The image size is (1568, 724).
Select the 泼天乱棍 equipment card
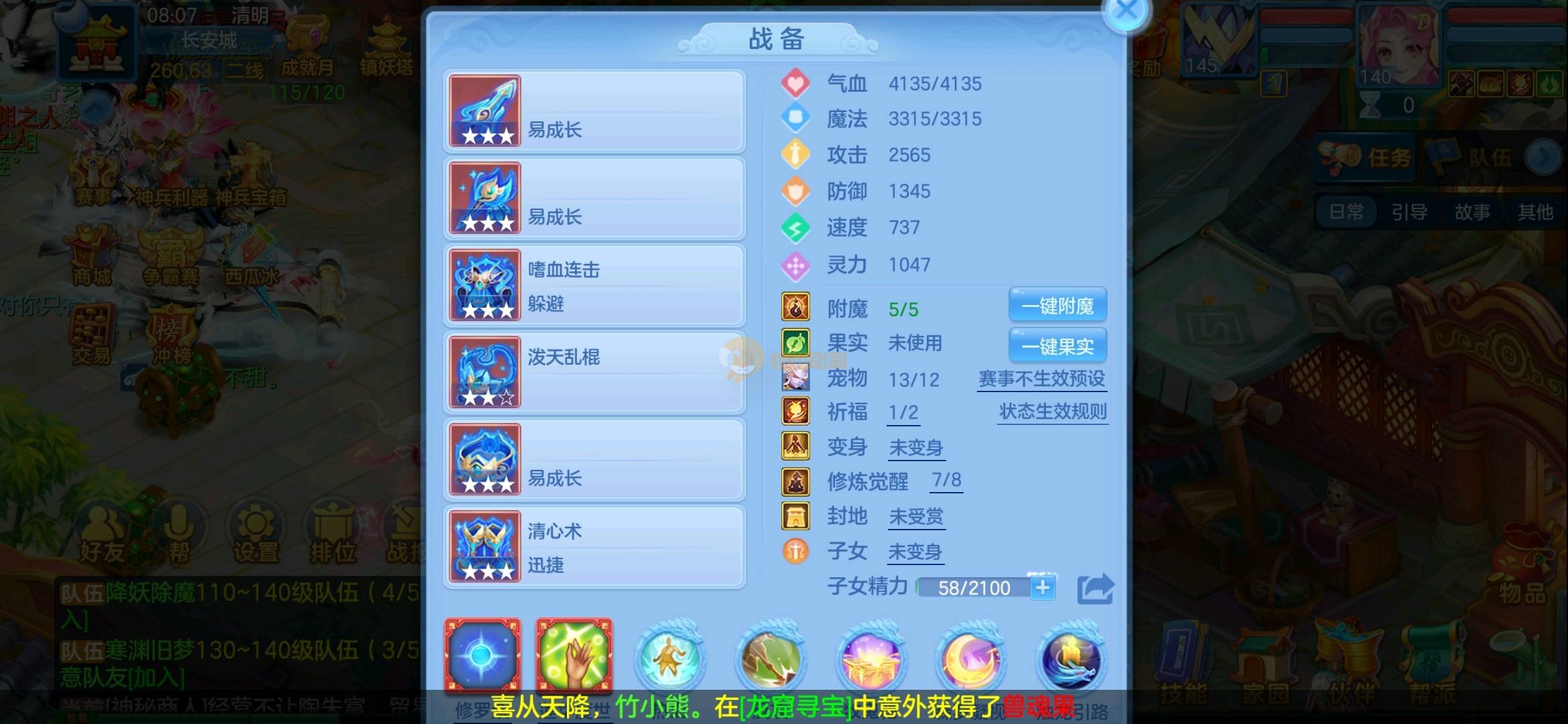594,373
